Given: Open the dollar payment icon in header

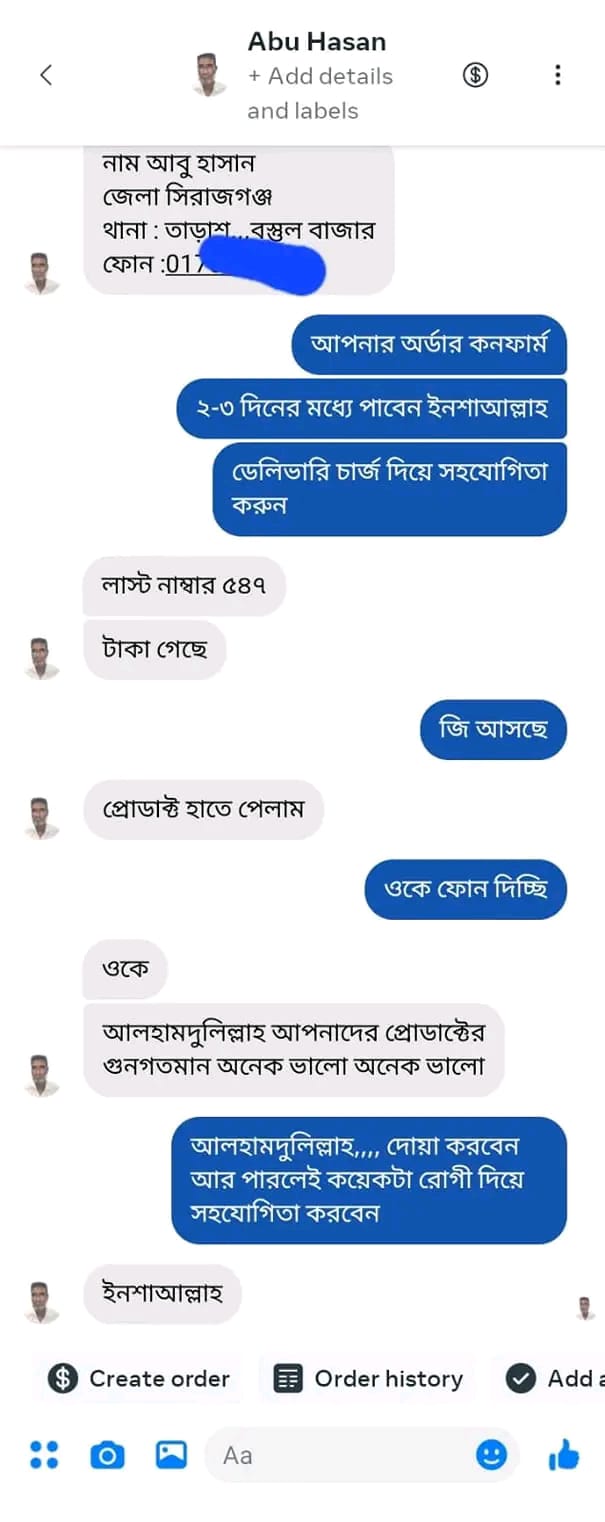Looking at the screenshot, I should [x=475, y=75].
